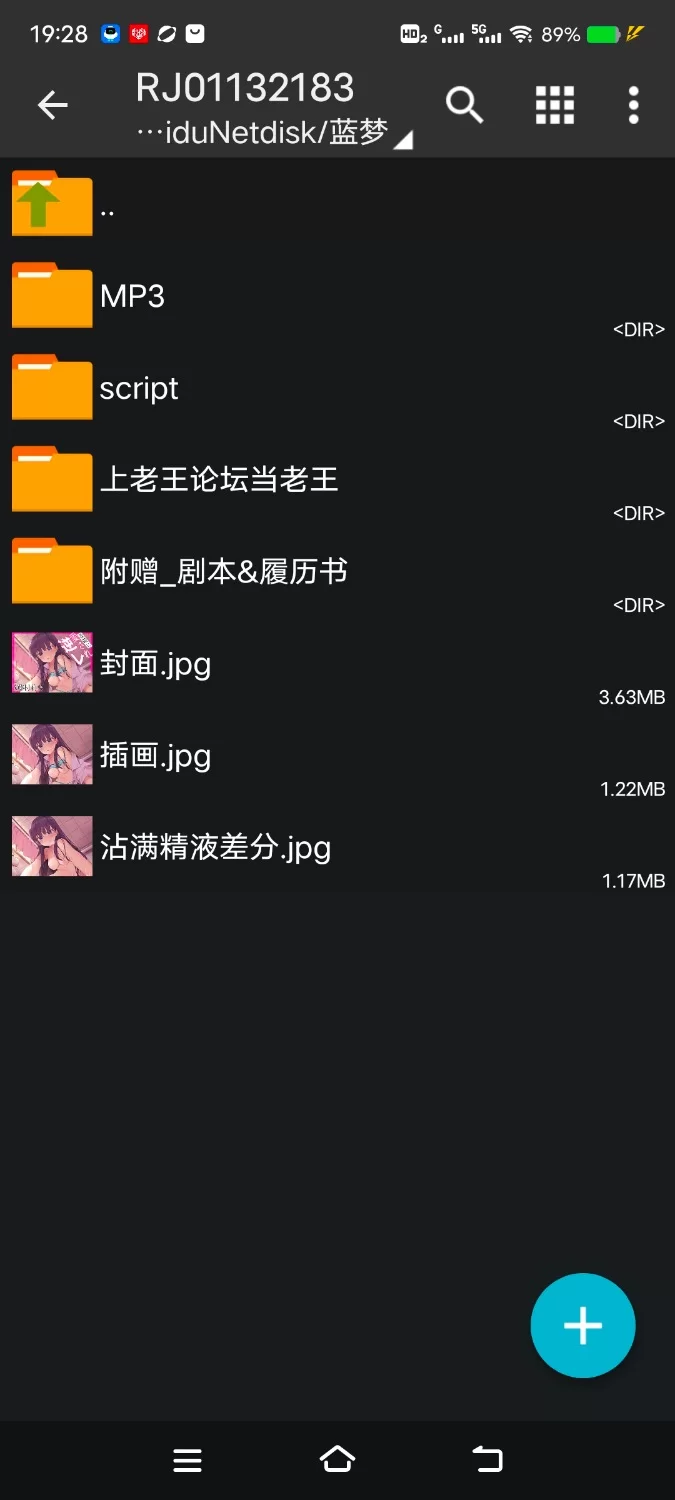Open the search icon in the toolbar
675x1500 pixels.
[464, 105]
